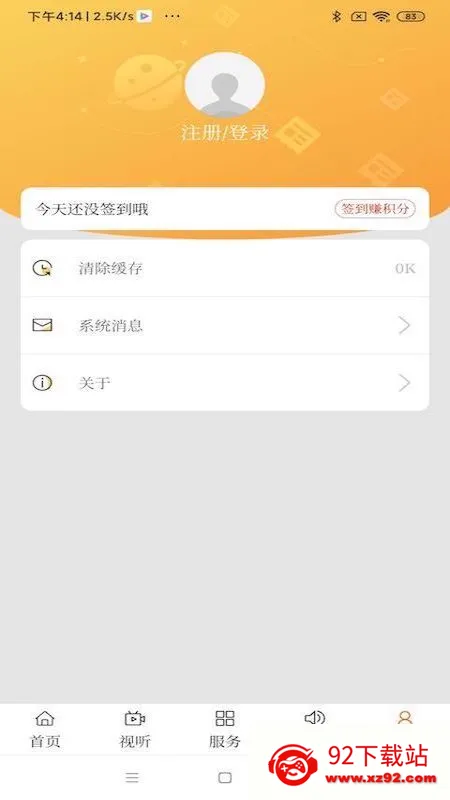Tap the 注册/登录 profile avatar
The image size is (450, 800).
pos(224,85)
